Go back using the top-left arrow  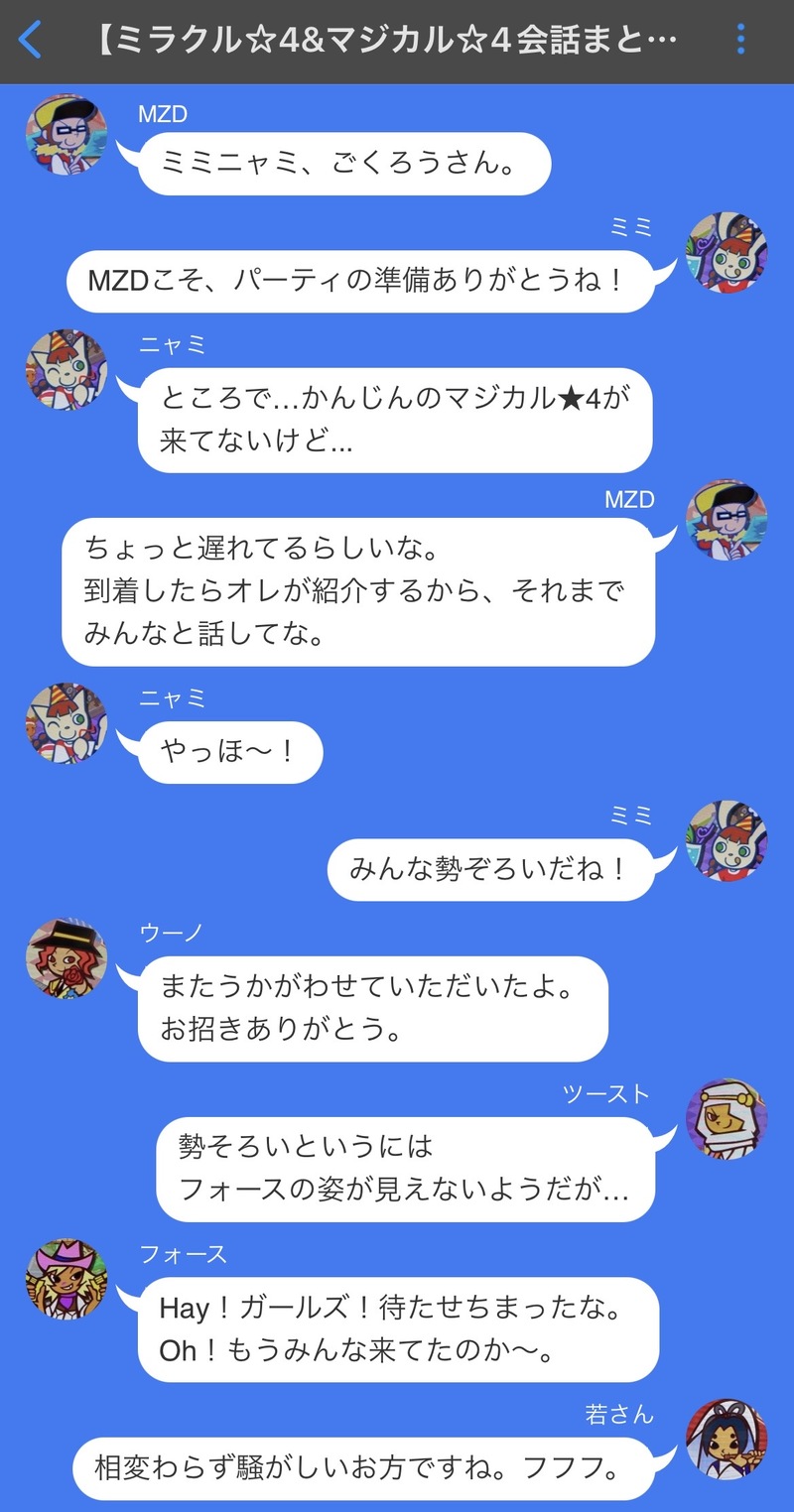(x=31, y=41)
